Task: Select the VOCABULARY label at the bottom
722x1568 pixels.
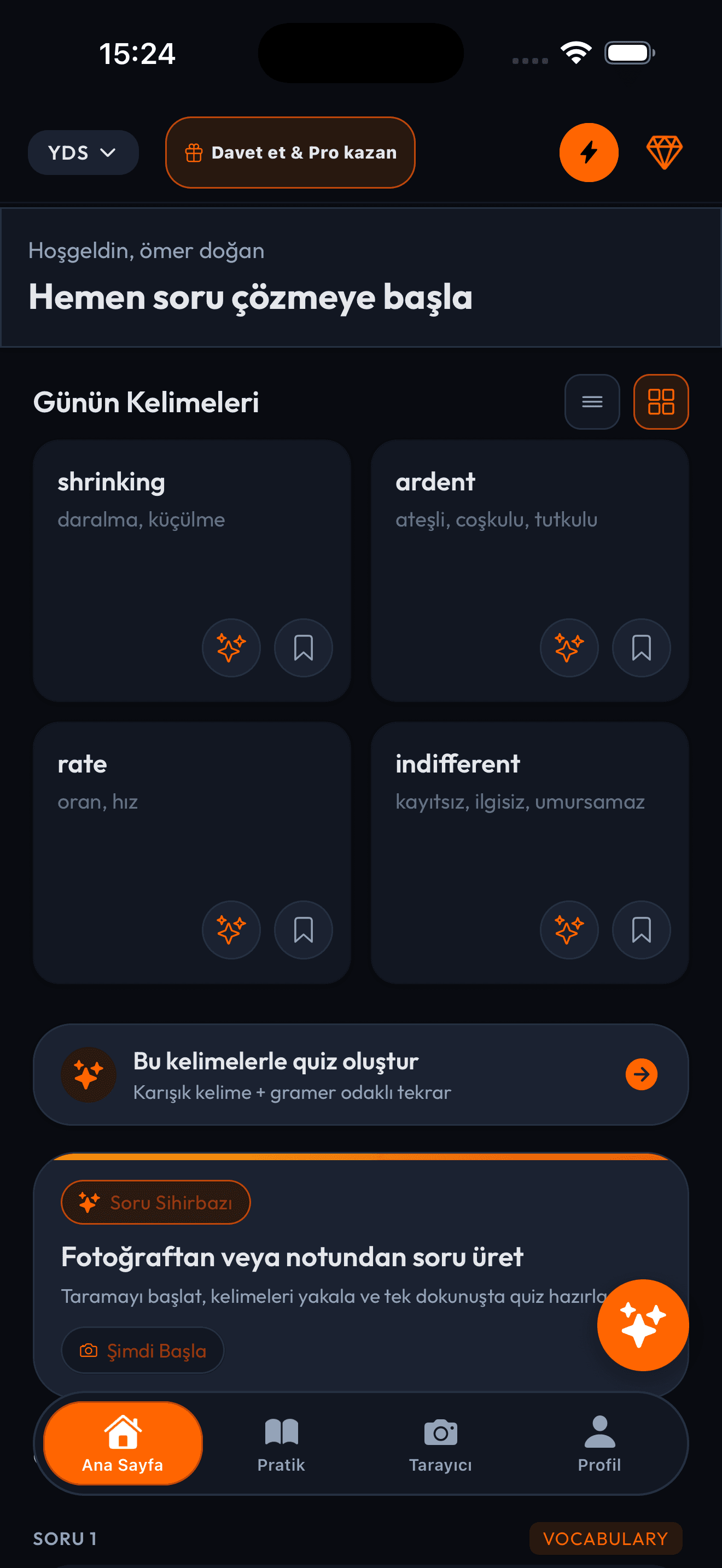Action: 605,1538
